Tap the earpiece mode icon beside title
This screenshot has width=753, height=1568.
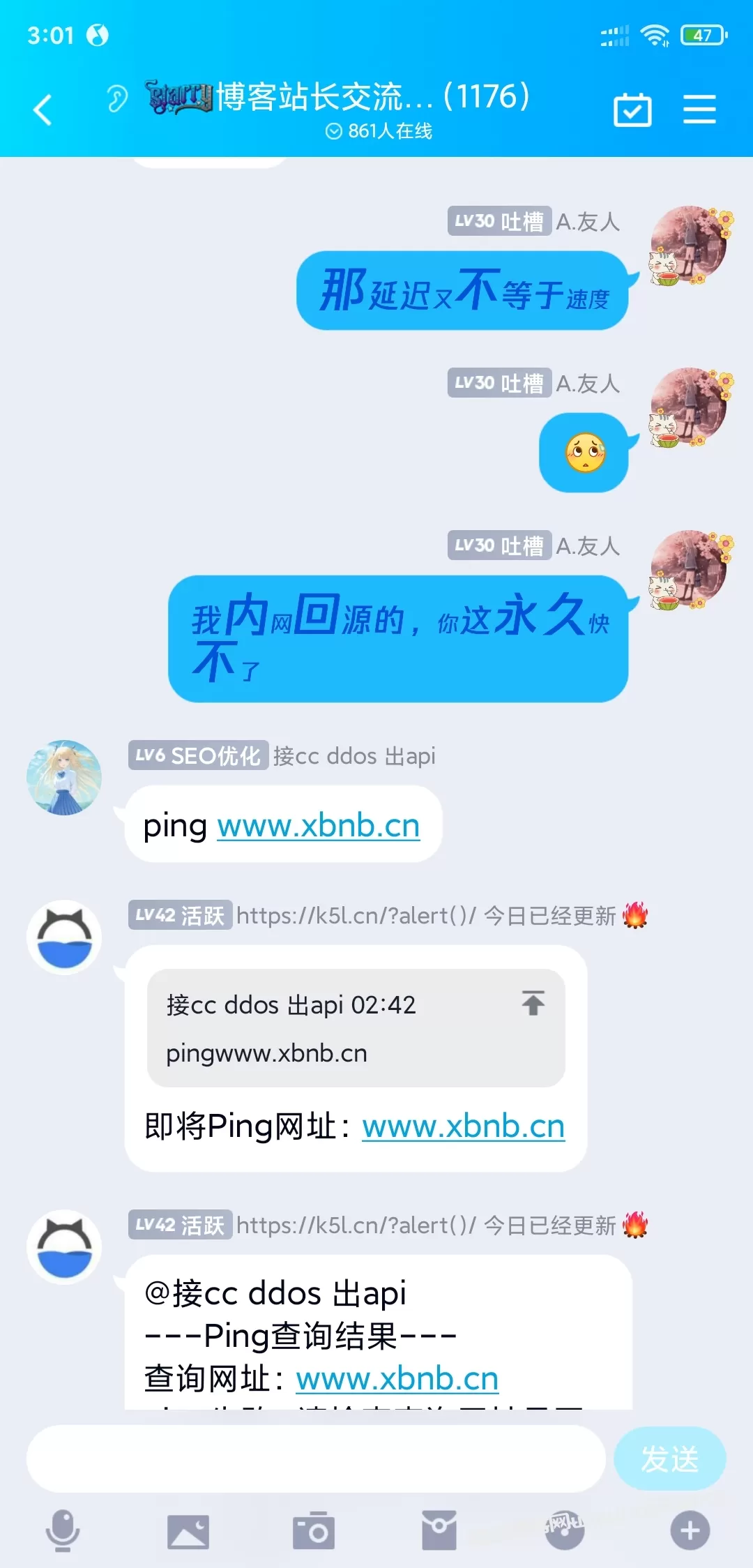point(117,98)
